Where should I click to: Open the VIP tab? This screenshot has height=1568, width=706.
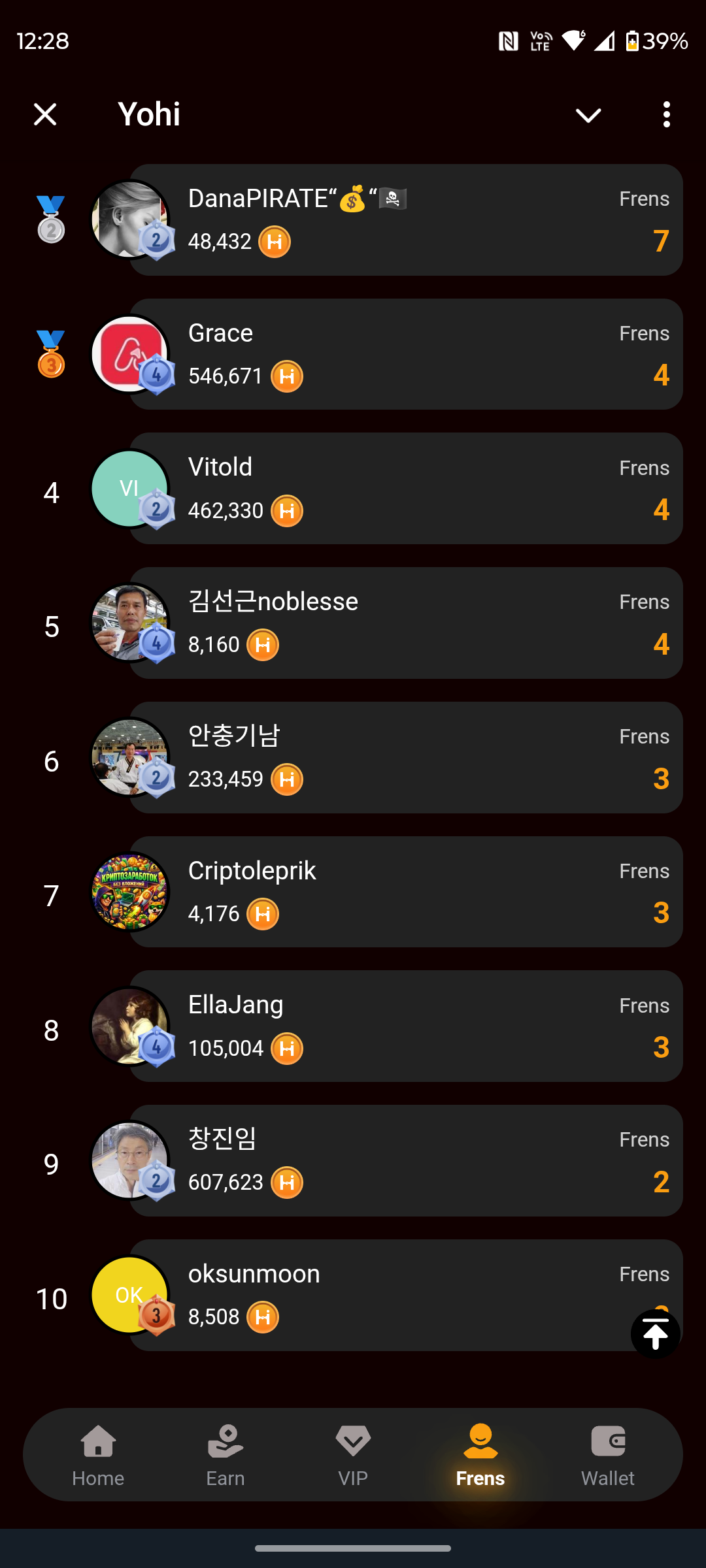coord(353,1454)
